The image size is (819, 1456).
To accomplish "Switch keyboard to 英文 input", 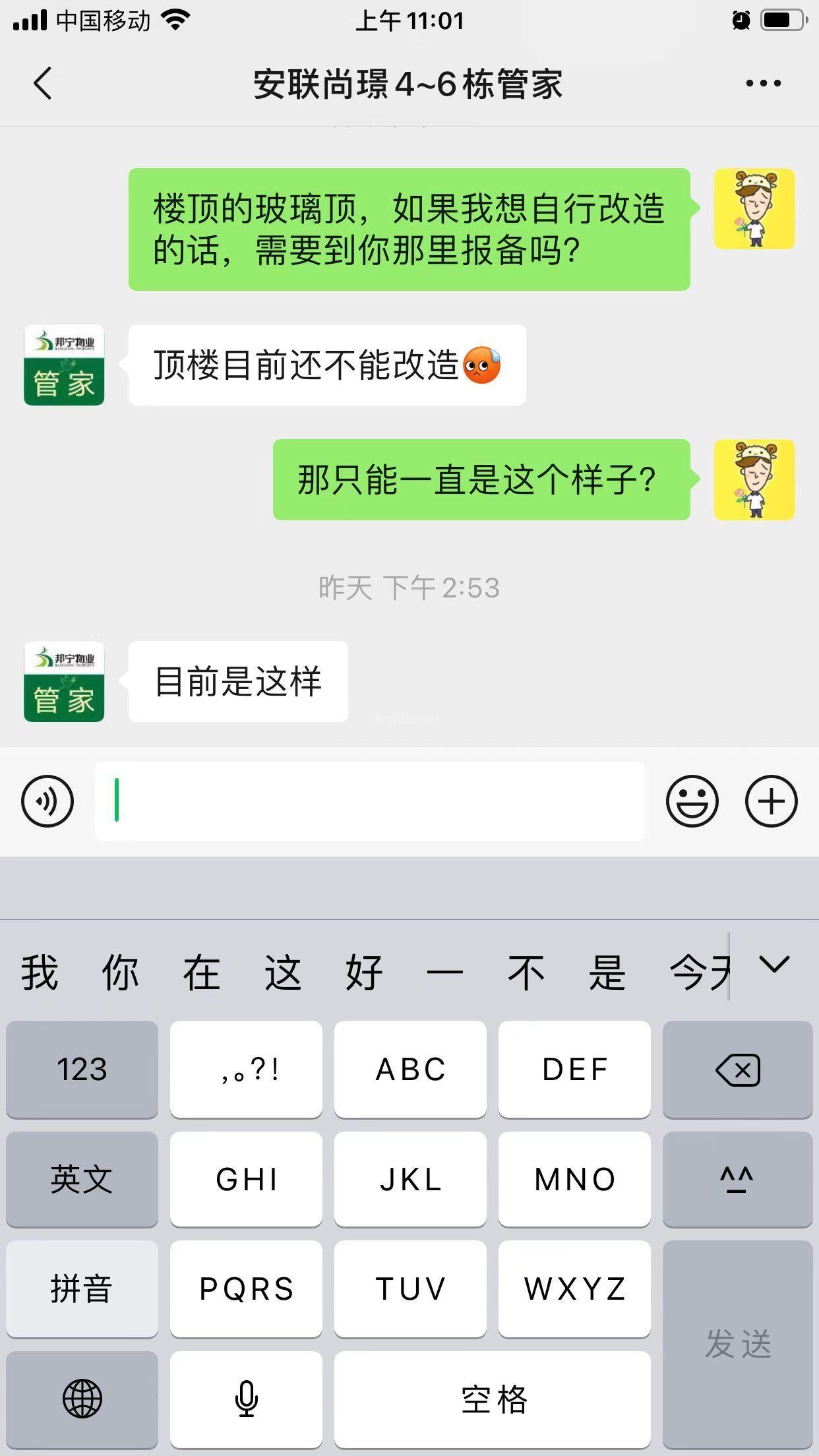I will pyautogui.click(x=82, y=1179).
